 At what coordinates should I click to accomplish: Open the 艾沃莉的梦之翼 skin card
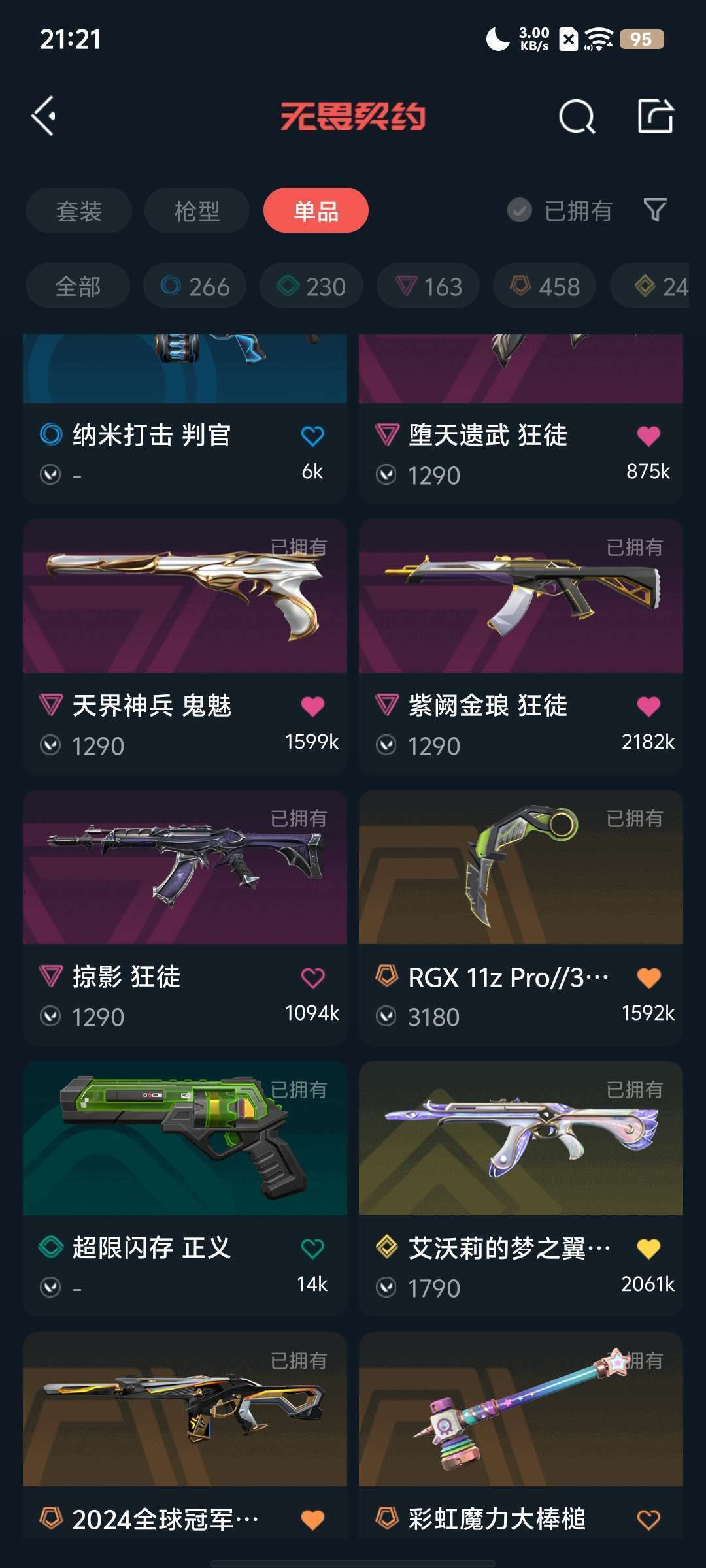click(521, 1189)
